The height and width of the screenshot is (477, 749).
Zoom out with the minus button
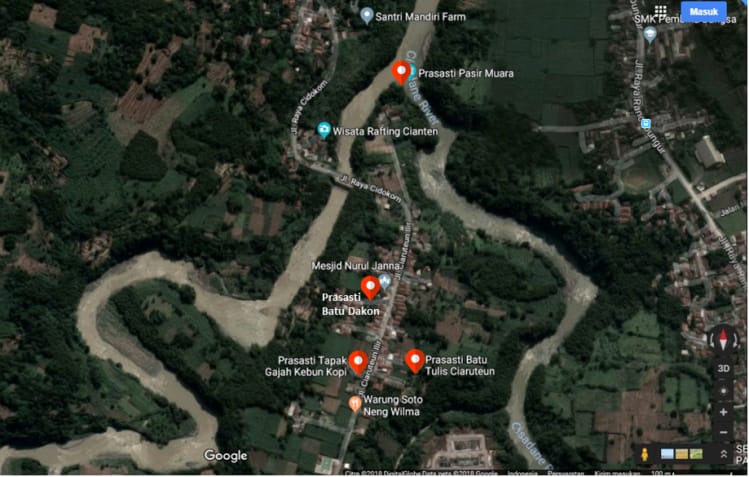723,432
